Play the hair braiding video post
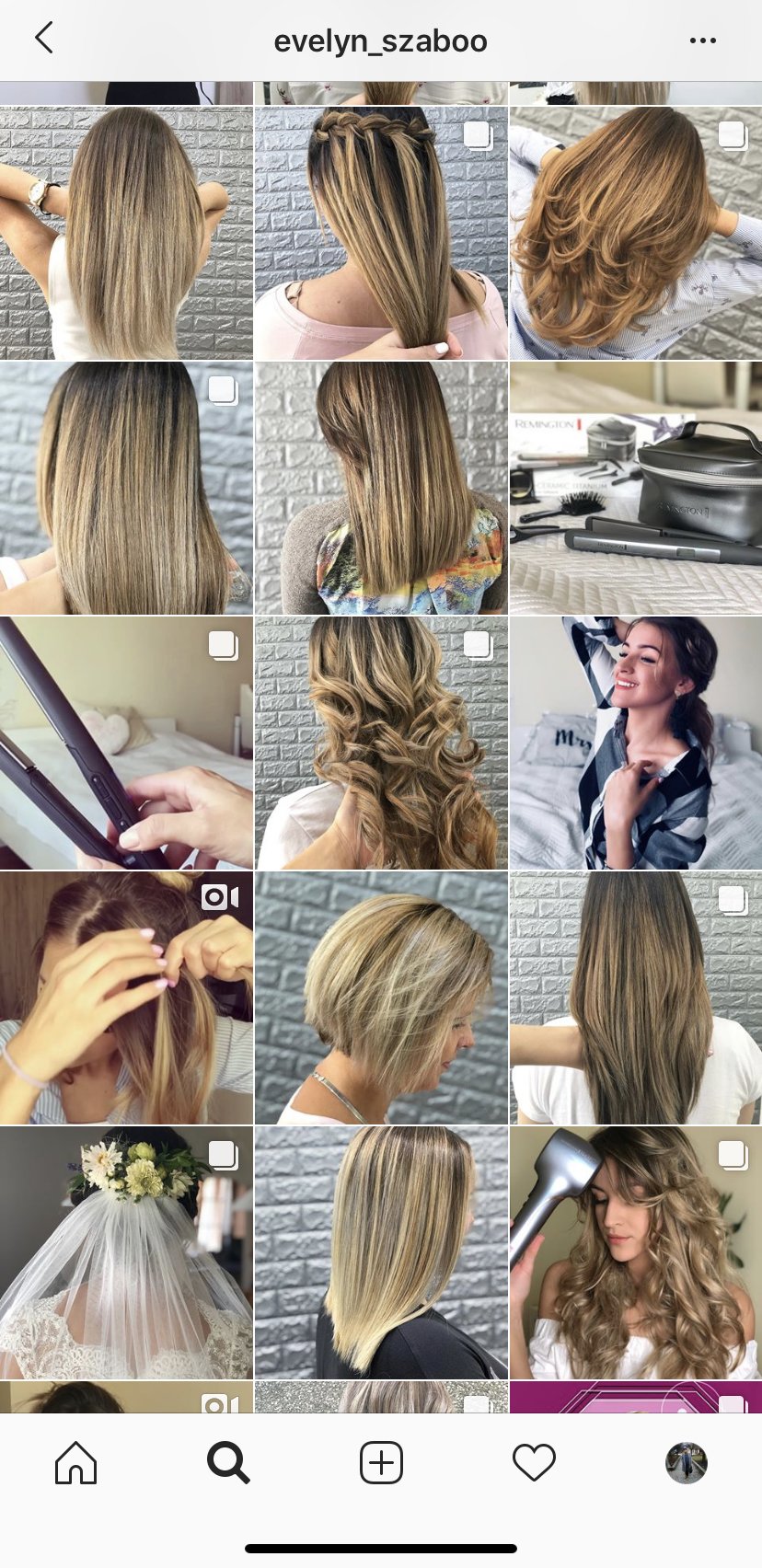This screenshot has width=762, height=1568. click(126, 998)
